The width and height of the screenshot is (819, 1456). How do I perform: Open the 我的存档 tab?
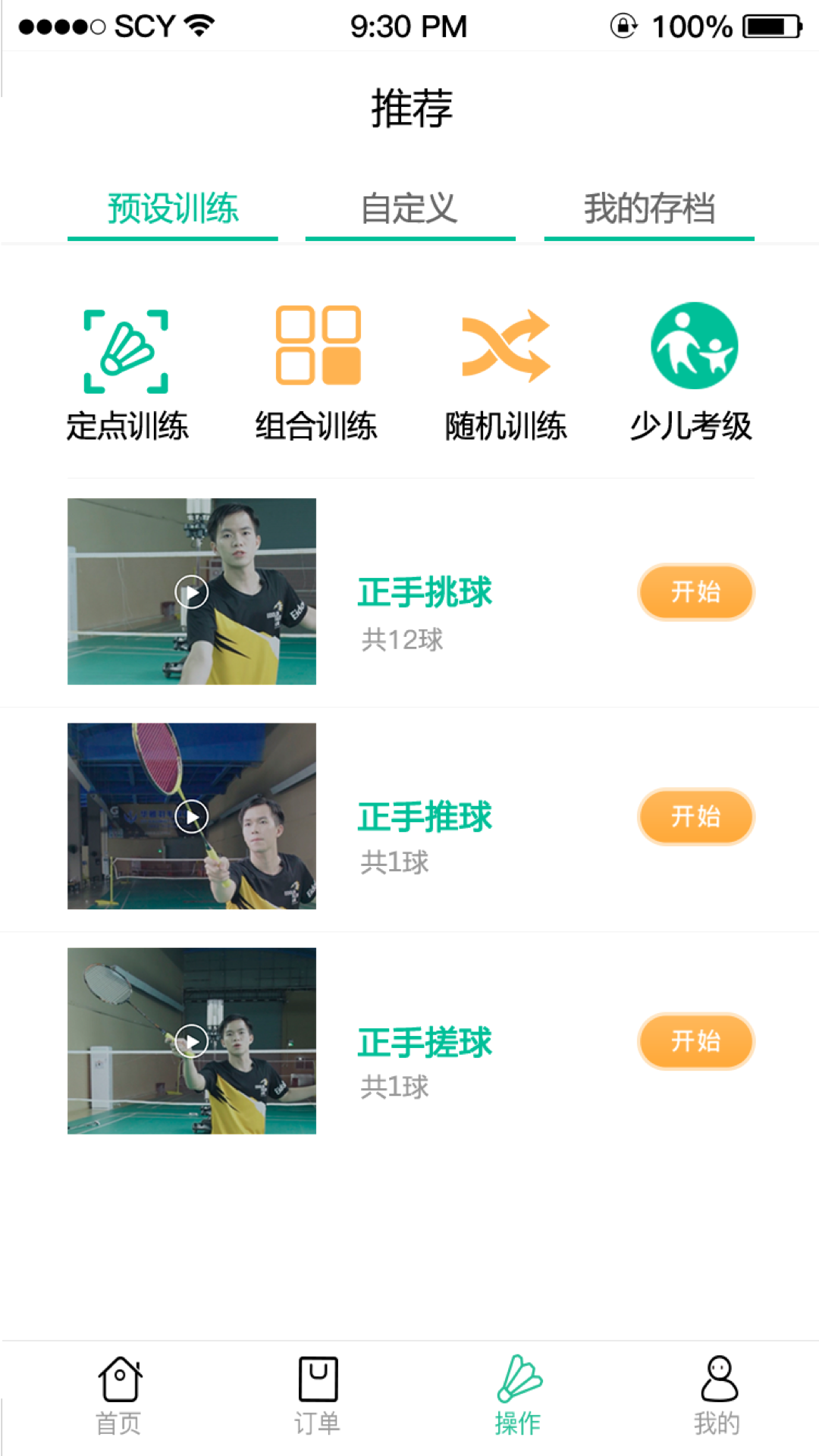point(649,206)
